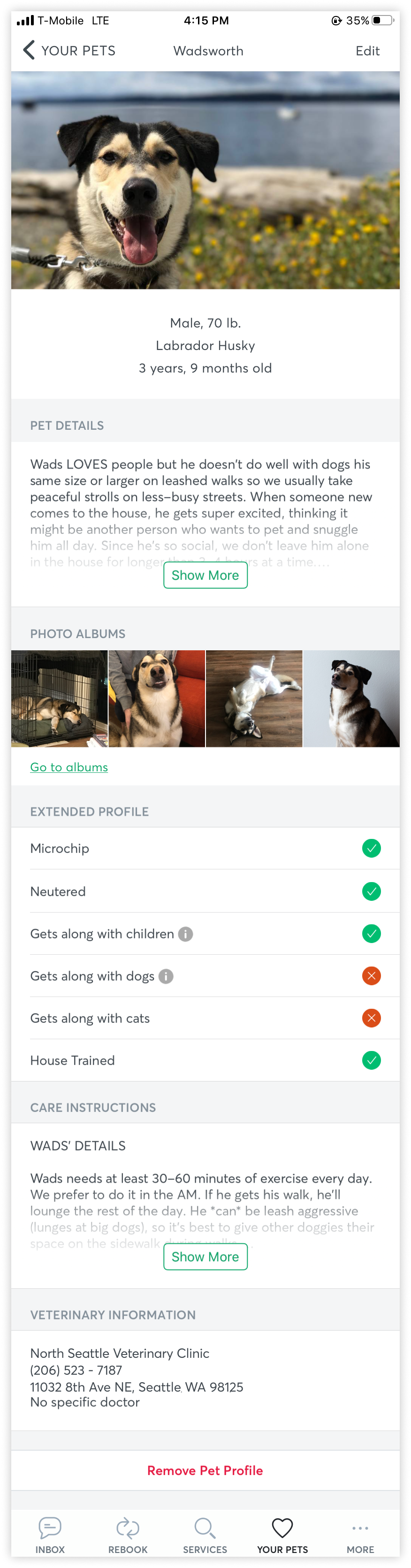Switch to the Inbox tab
This screenshot has width=411, height=1568.
(50, 1535)
